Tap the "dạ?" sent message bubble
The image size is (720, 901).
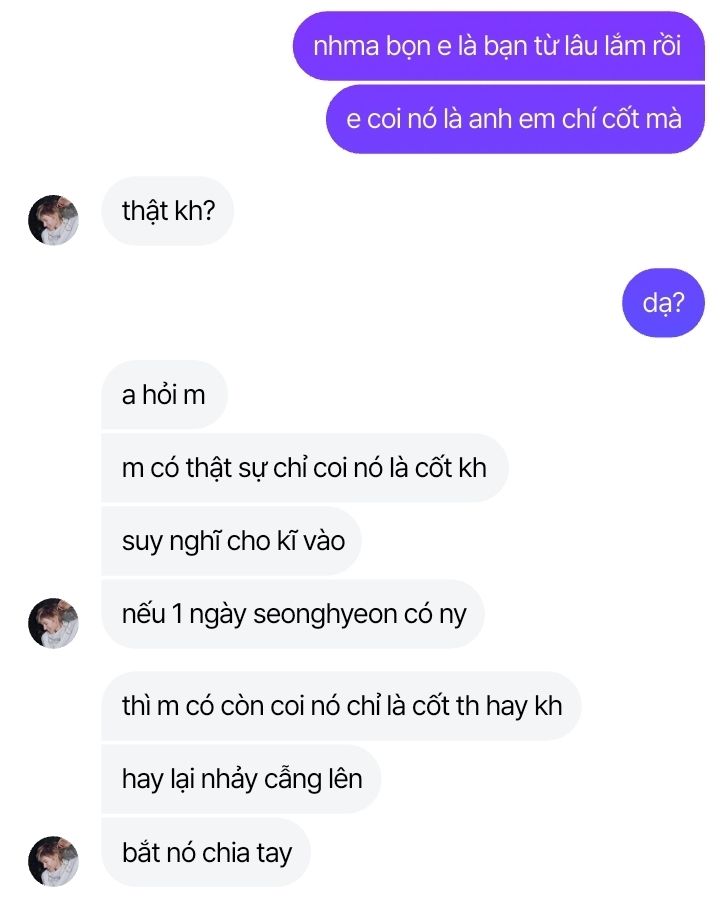pyautogui.click(x=663, y=303)
